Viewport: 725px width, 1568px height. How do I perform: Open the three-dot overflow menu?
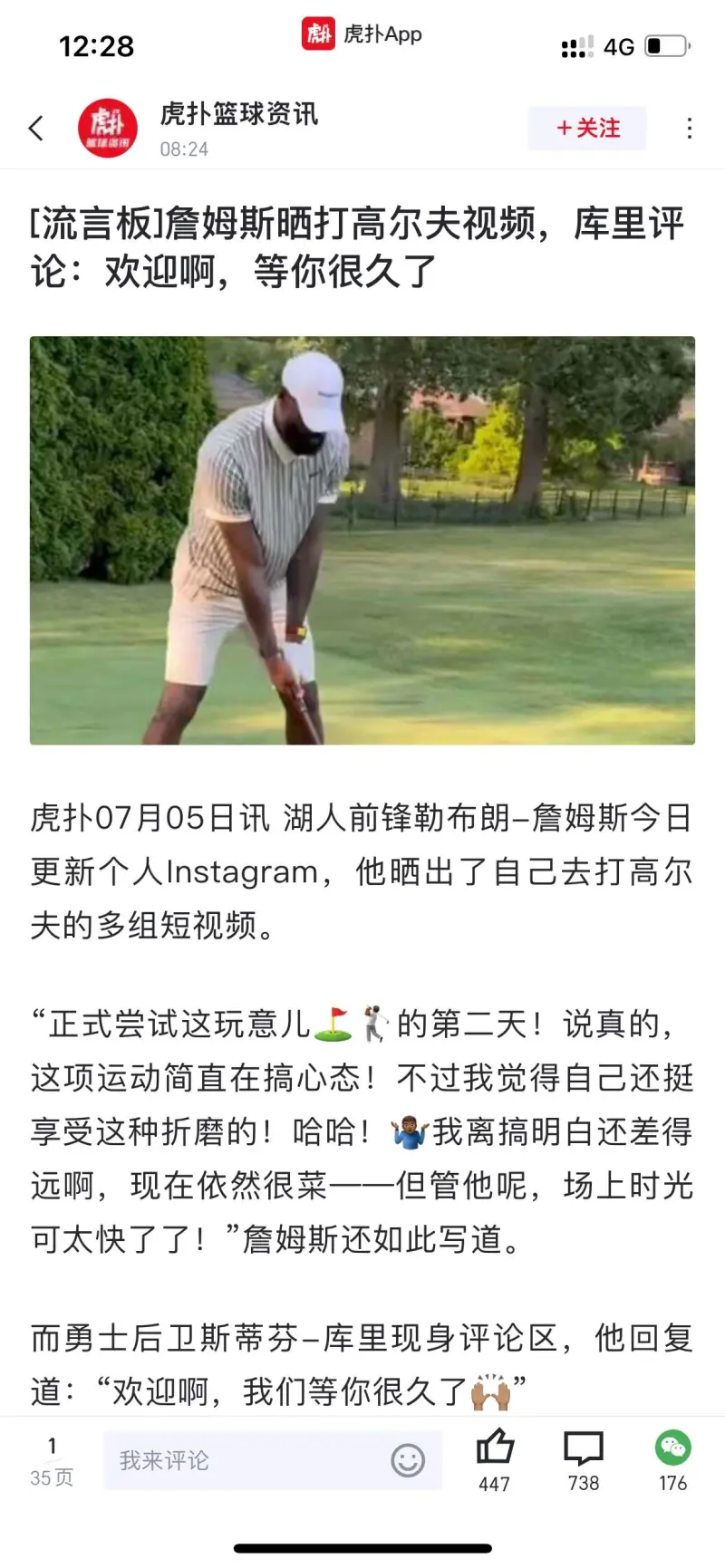(x=690, y=129)
